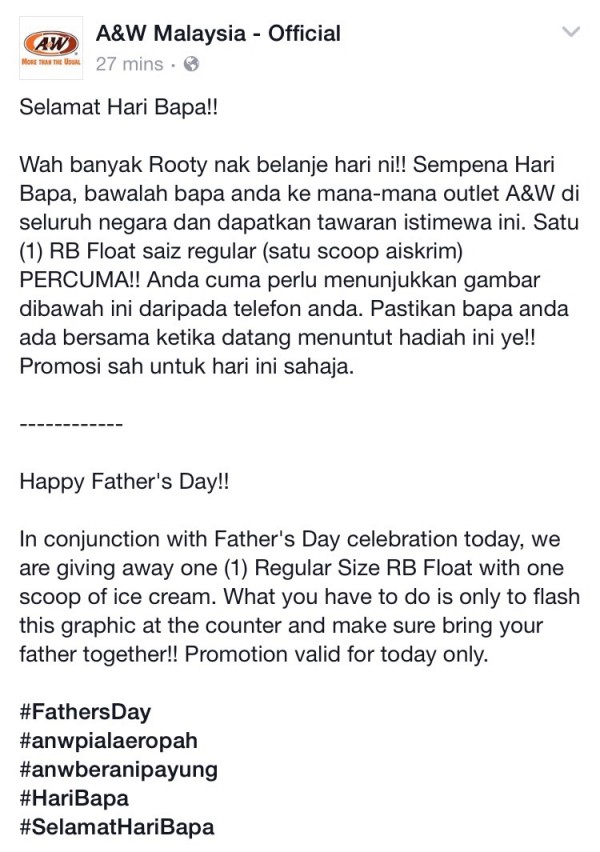Open the #anwpialaeropah hashtag
This screenshot has height=852, width=600.
pyautogui.click(x=108, y=742)
